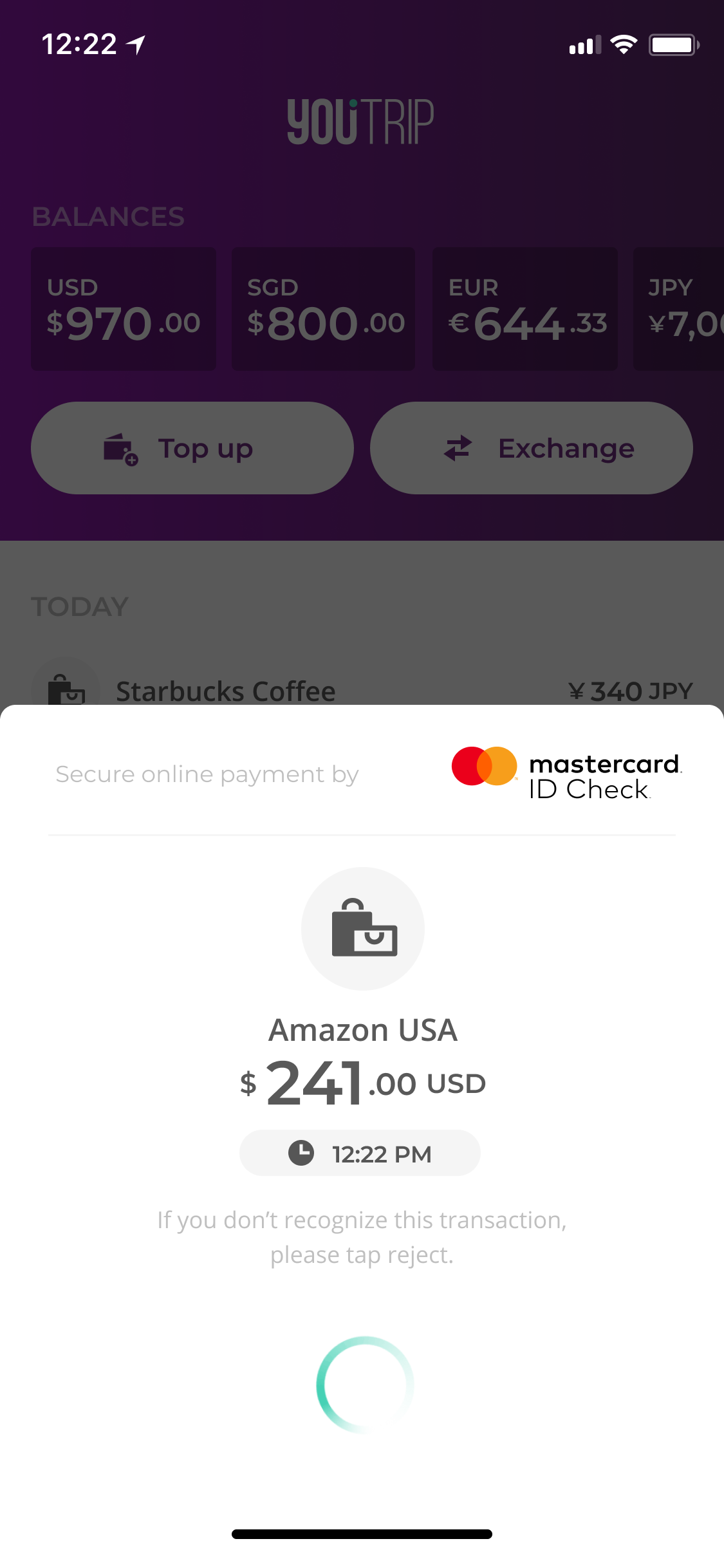This screenshot has width=724, height=1568.
Task: View the EUR balance card
Action: (525, 309)
